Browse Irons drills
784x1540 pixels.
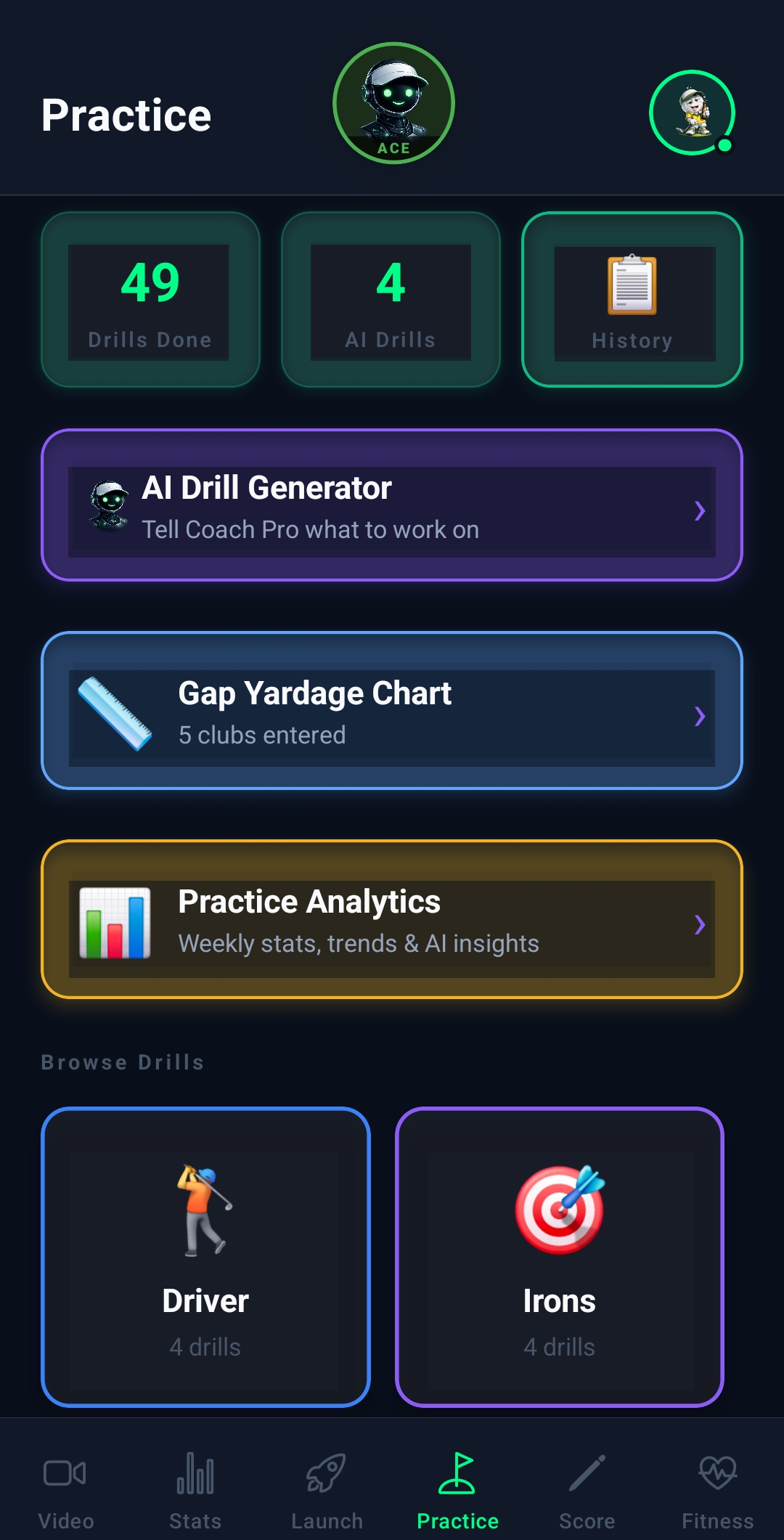click(559, 1257)
